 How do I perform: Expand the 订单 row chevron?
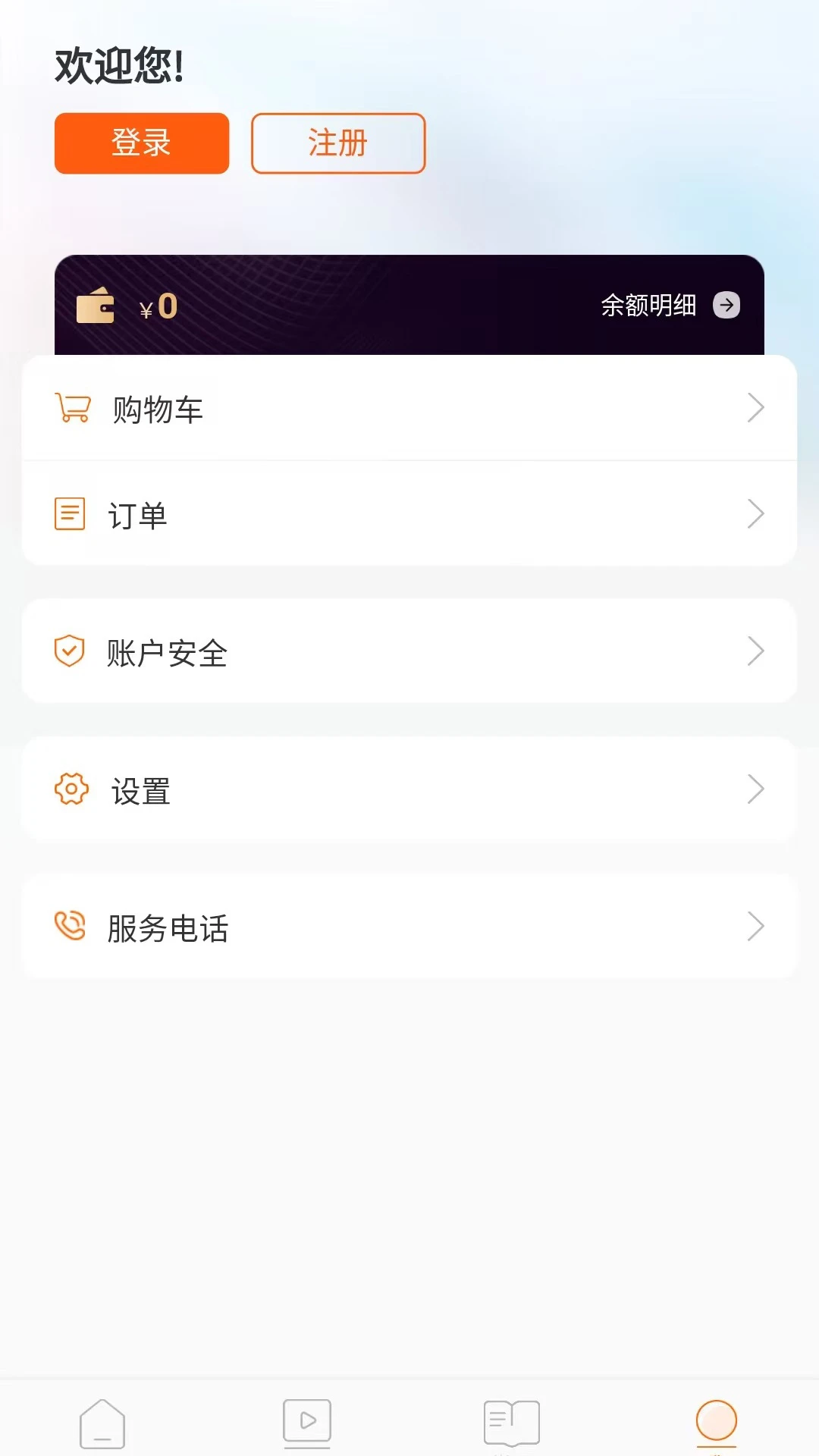coord(756,513)
